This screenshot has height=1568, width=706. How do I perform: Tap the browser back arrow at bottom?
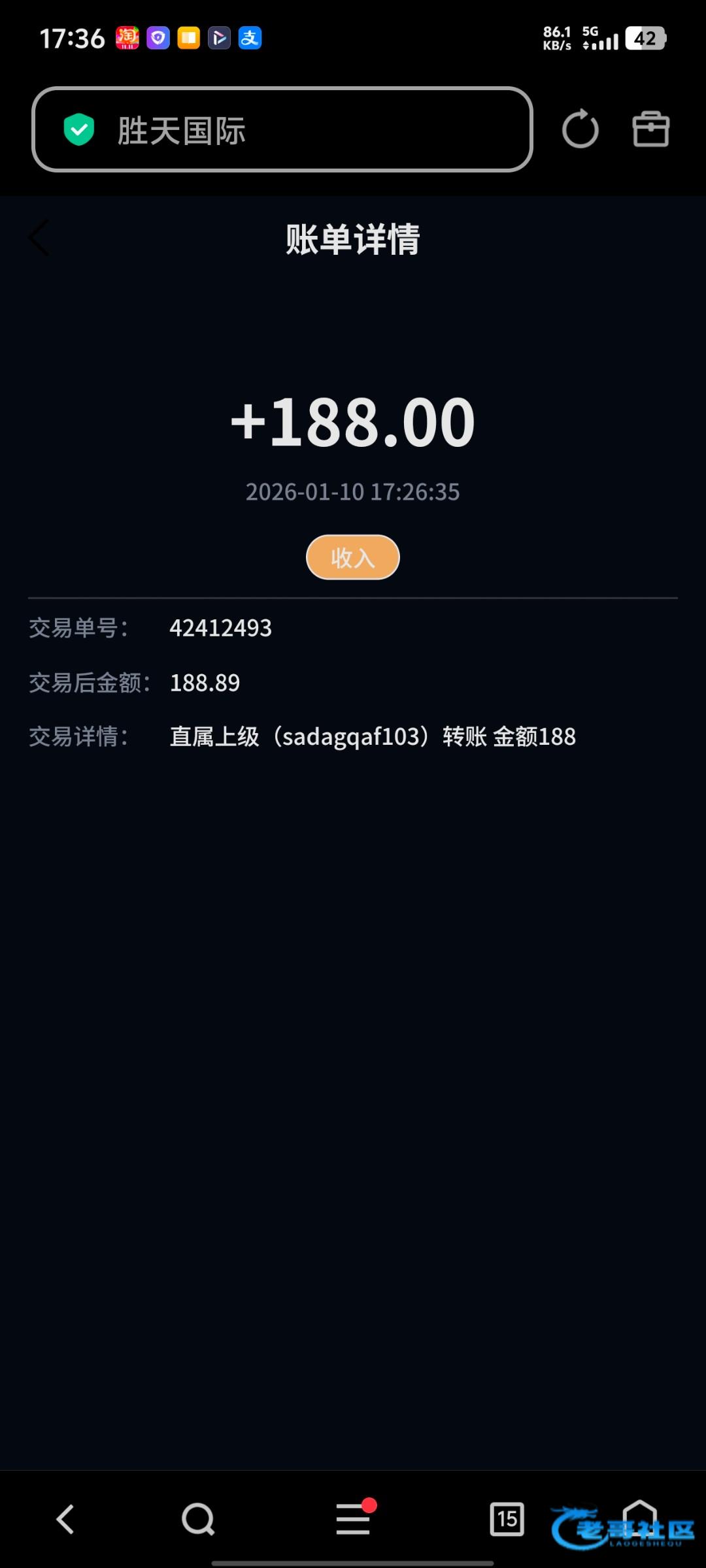click(65, 1519)
